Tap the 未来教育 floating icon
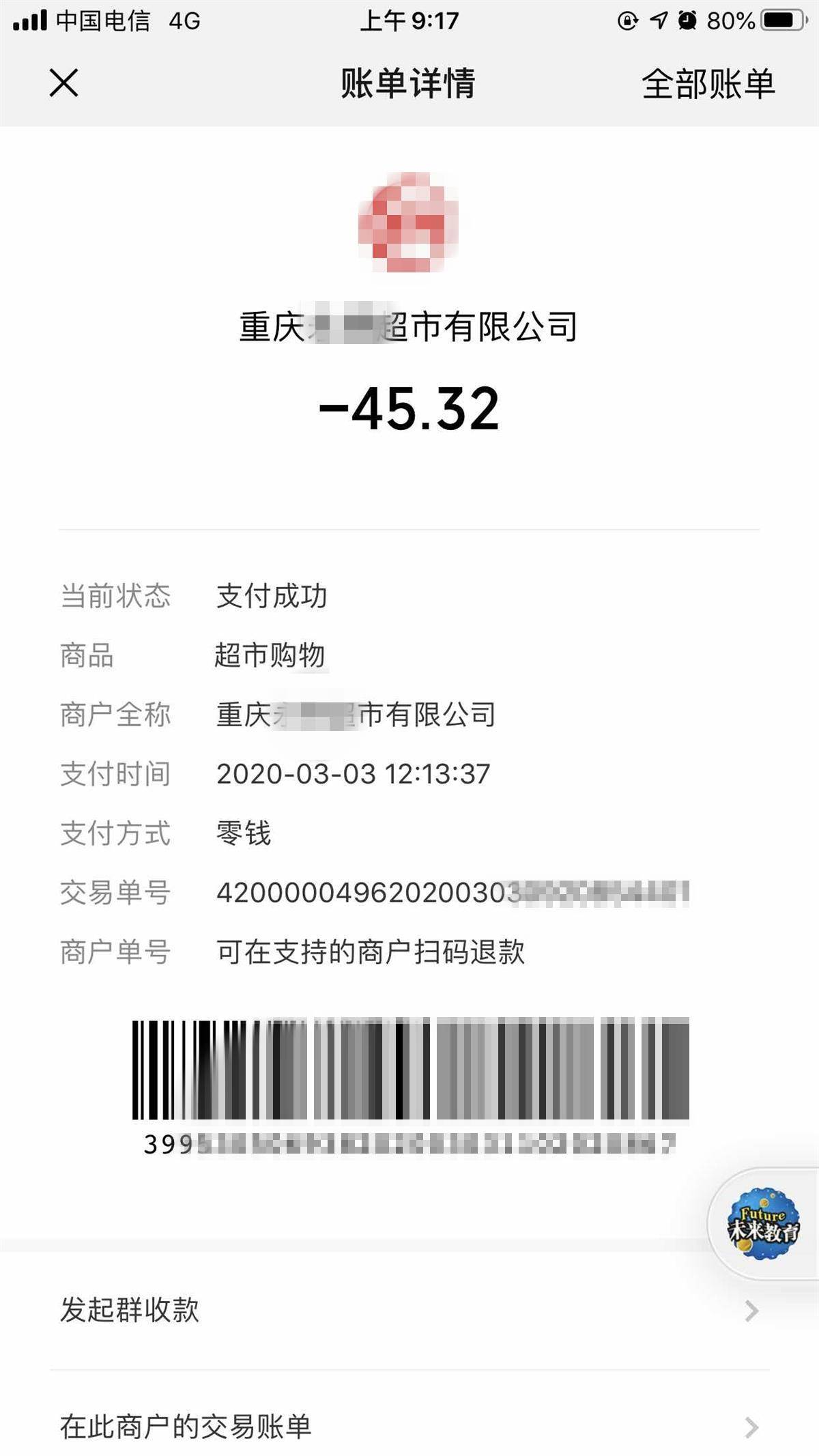This screenshot has width=819, height=1456. point(763,1223)
